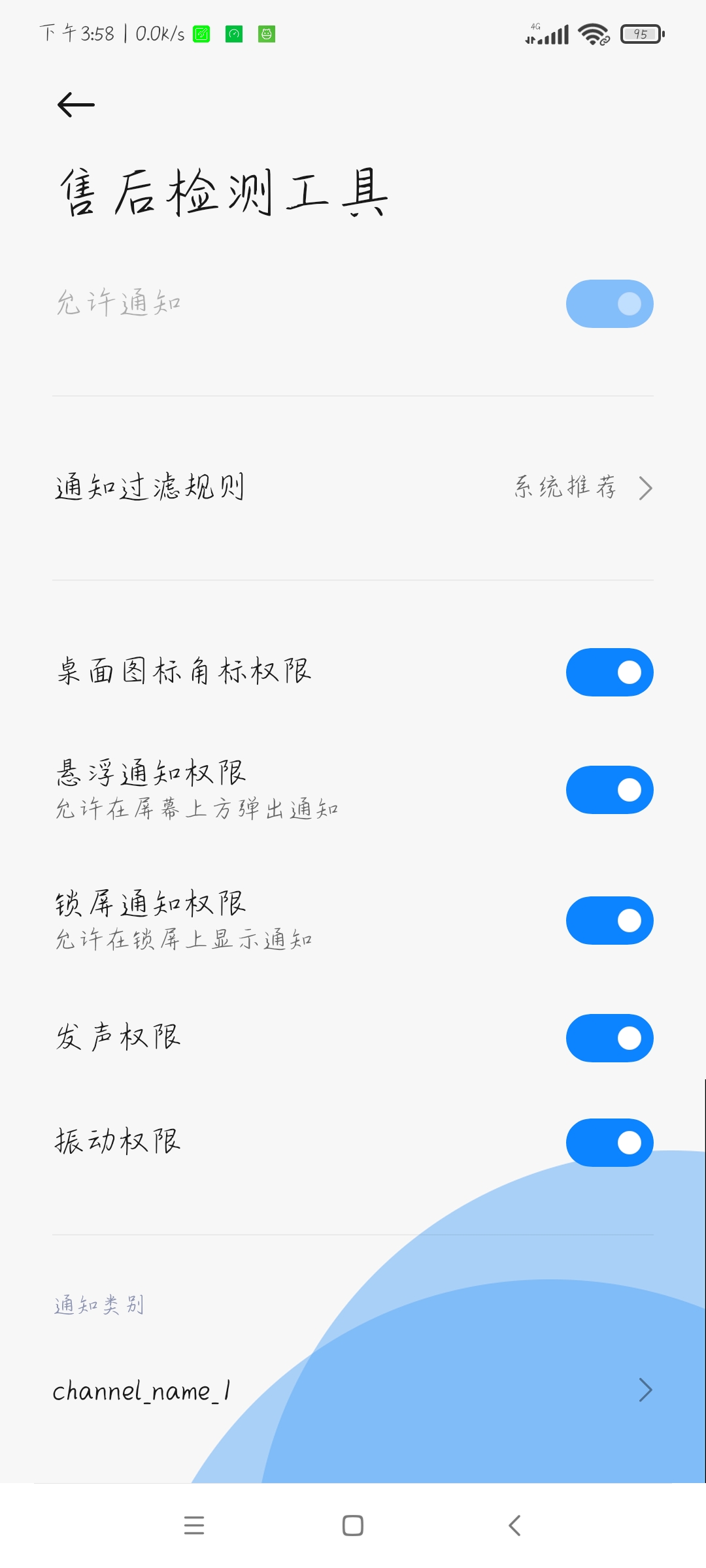
Task: Disable 悬浮通知权限
Action: (x=609, y=790)
